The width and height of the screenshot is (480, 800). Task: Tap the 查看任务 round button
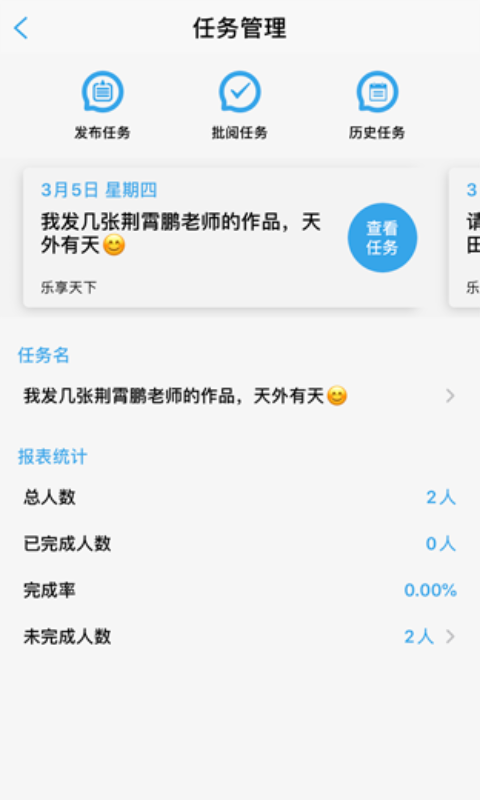click(x=383, y=238)
